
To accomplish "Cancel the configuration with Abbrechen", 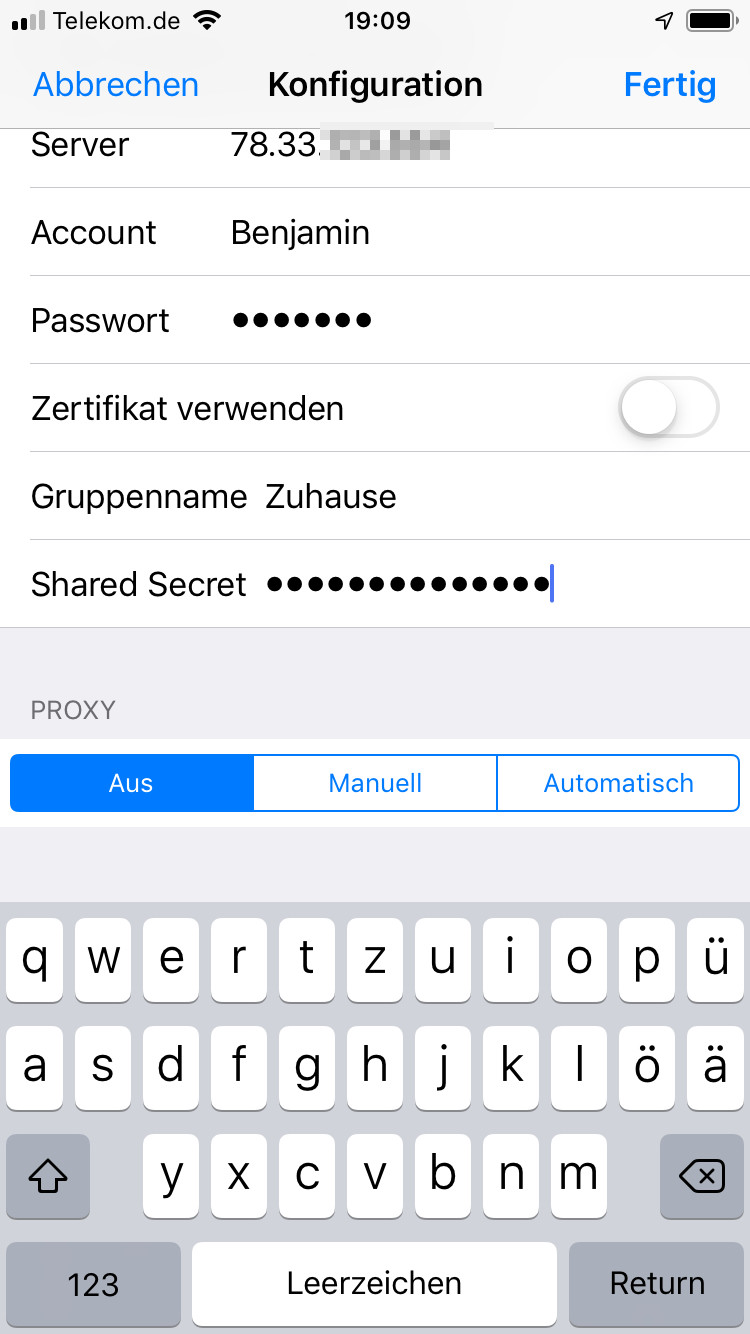I will [116, 85].
